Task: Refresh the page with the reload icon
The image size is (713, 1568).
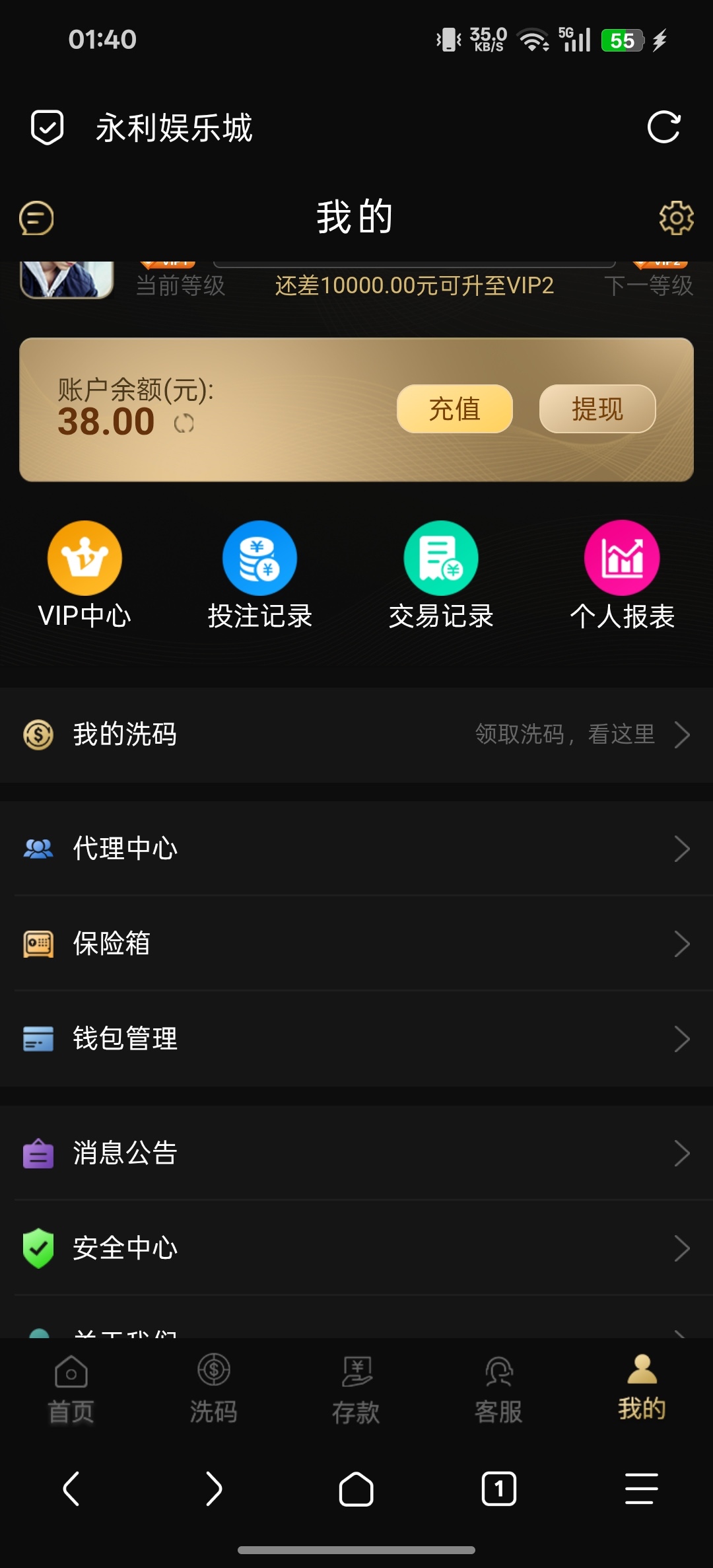Action: pos(664,128)
